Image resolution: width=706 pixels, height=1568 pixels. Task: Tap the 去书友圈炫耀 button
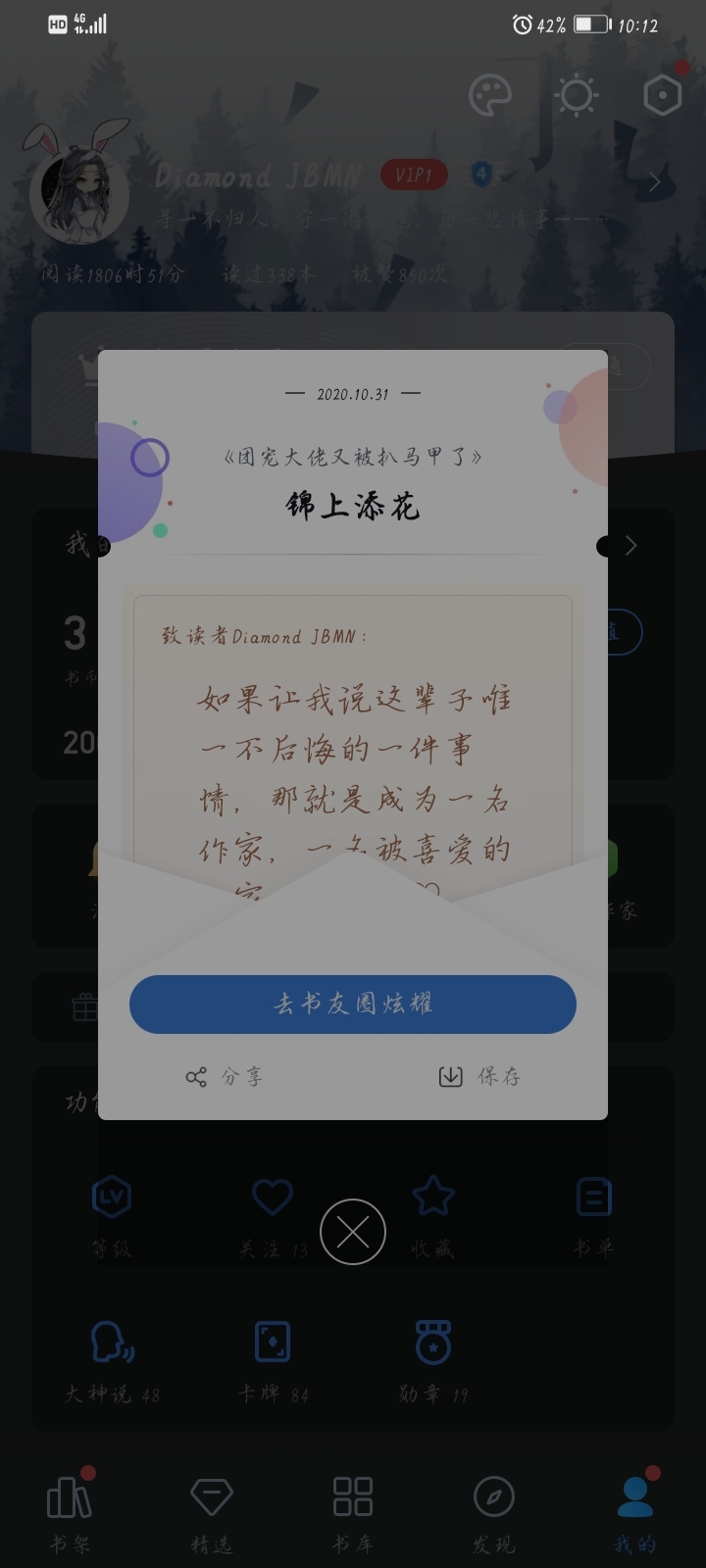pyautogui.click(x=353, y=1004)
